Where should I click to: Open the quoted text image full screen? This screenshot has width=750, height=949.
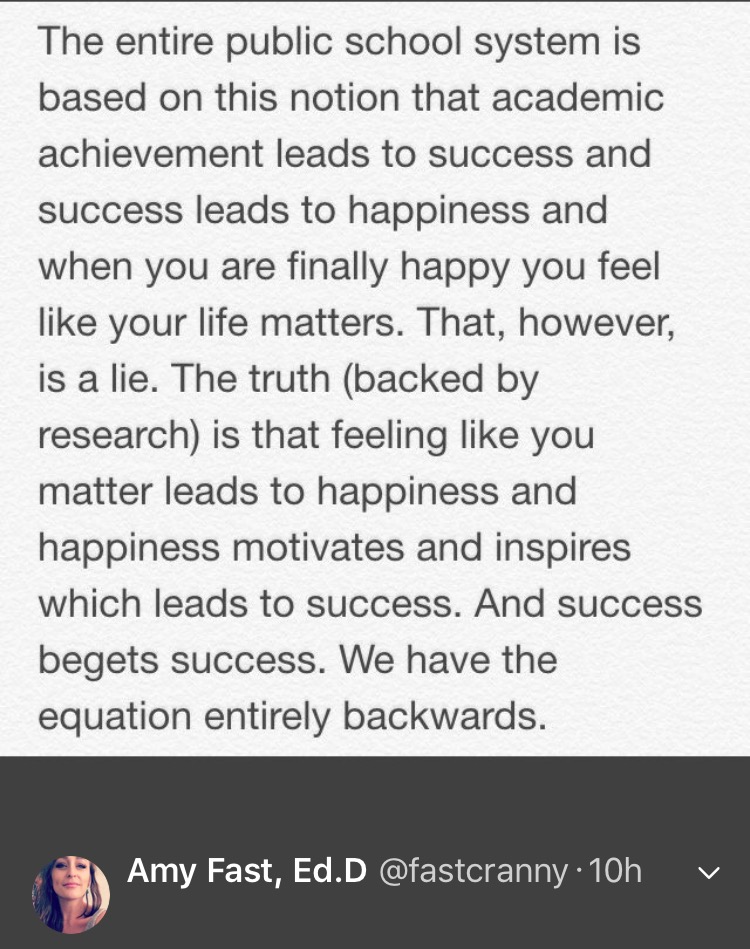[375, 378]
